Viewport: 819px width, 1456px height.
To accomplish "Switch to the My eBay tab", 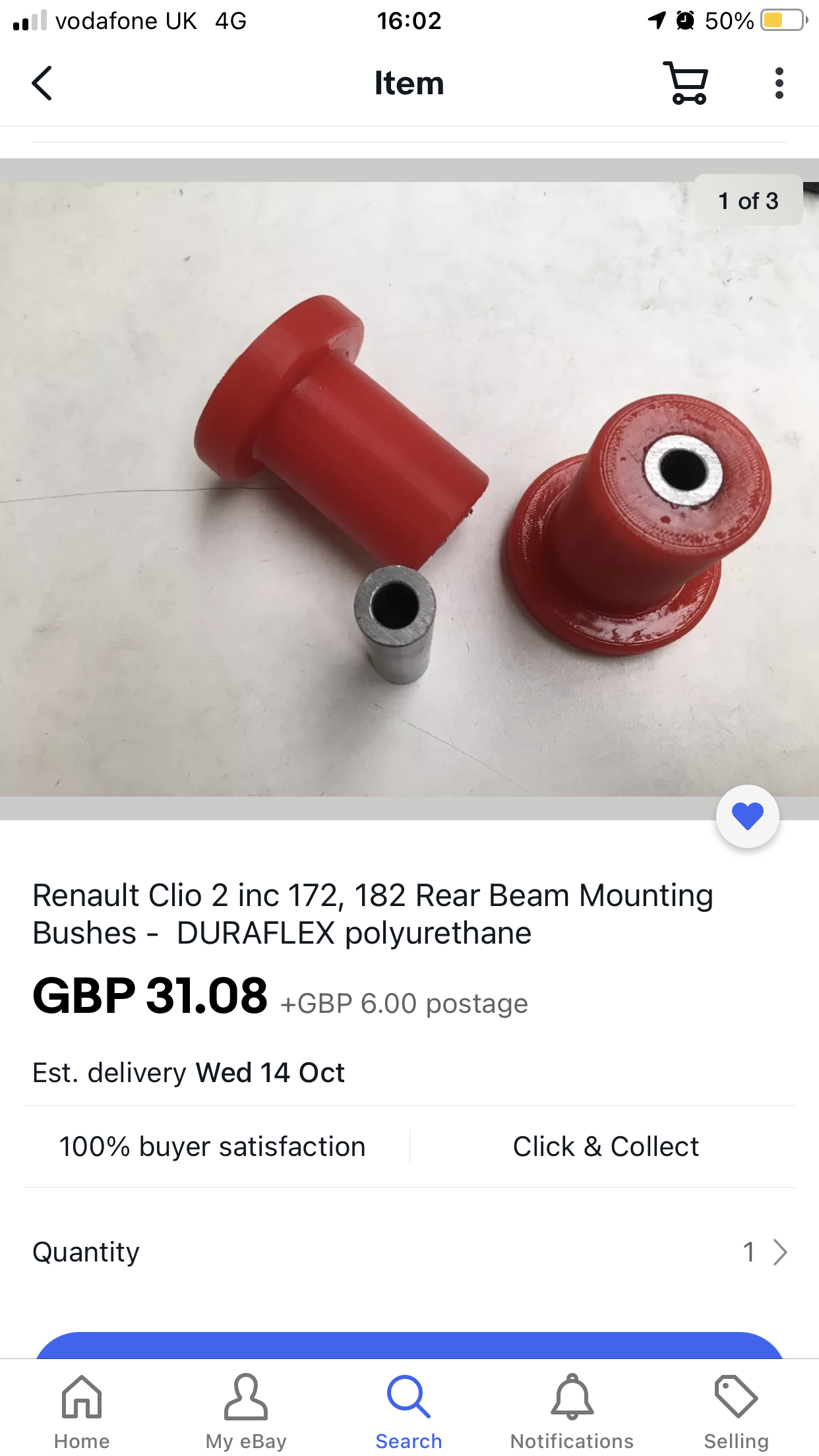I will [x=246, y=1411].
